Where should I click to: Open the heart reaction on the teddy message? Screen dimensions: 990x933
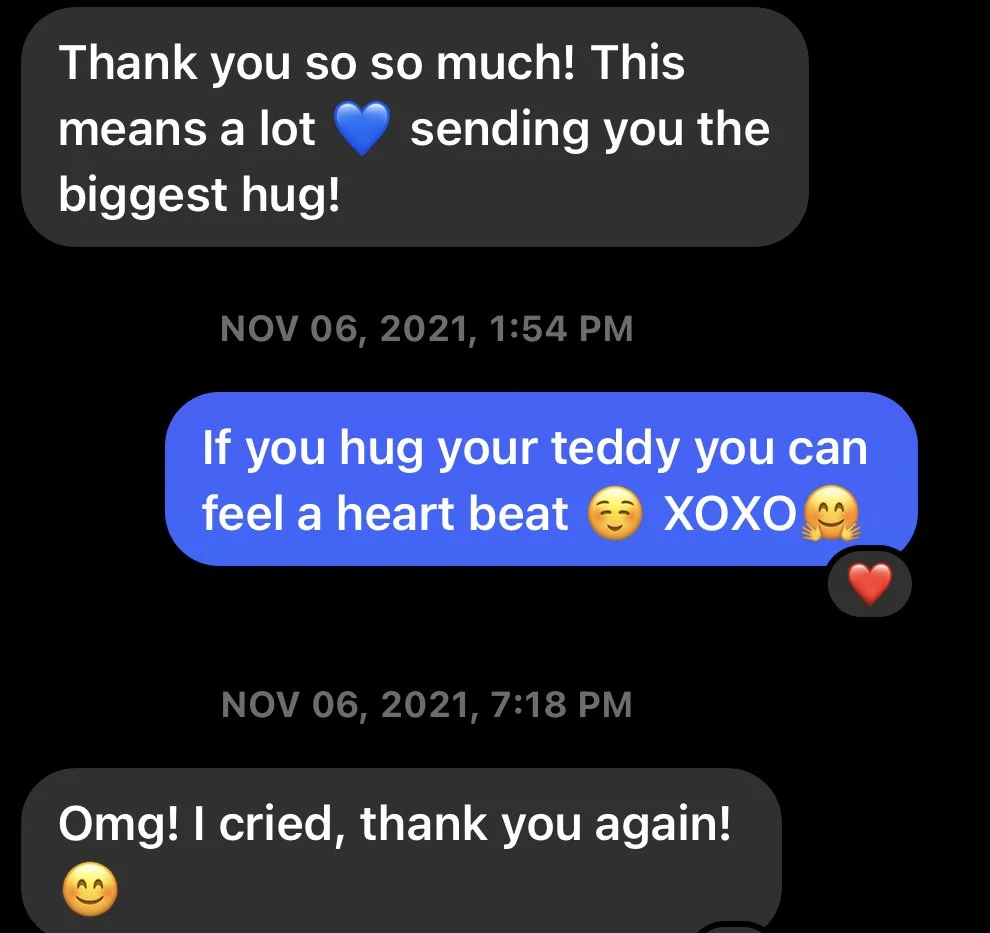pyautogui.click(x=869, y=583)
